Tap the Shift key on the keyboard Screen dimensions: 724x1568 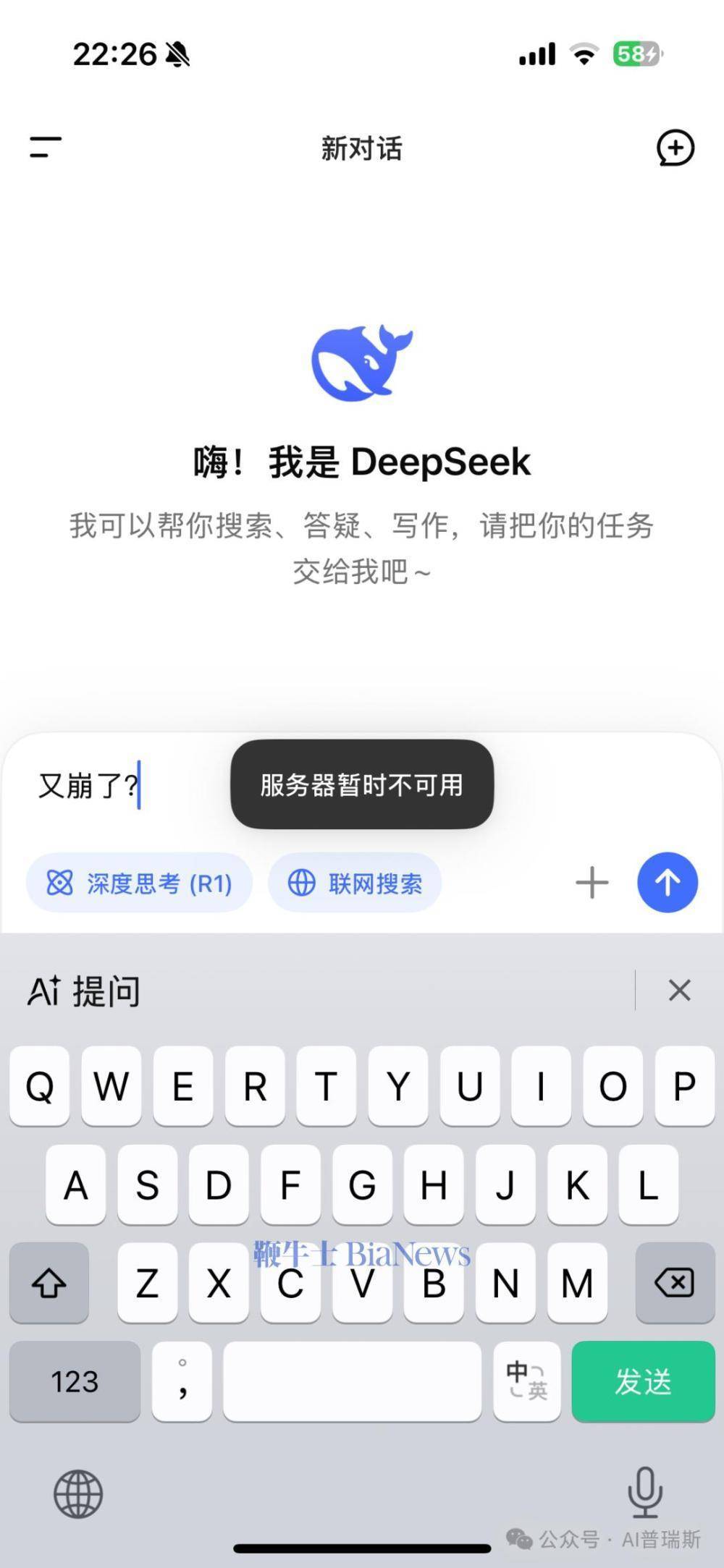click(x=49, y=1284)
